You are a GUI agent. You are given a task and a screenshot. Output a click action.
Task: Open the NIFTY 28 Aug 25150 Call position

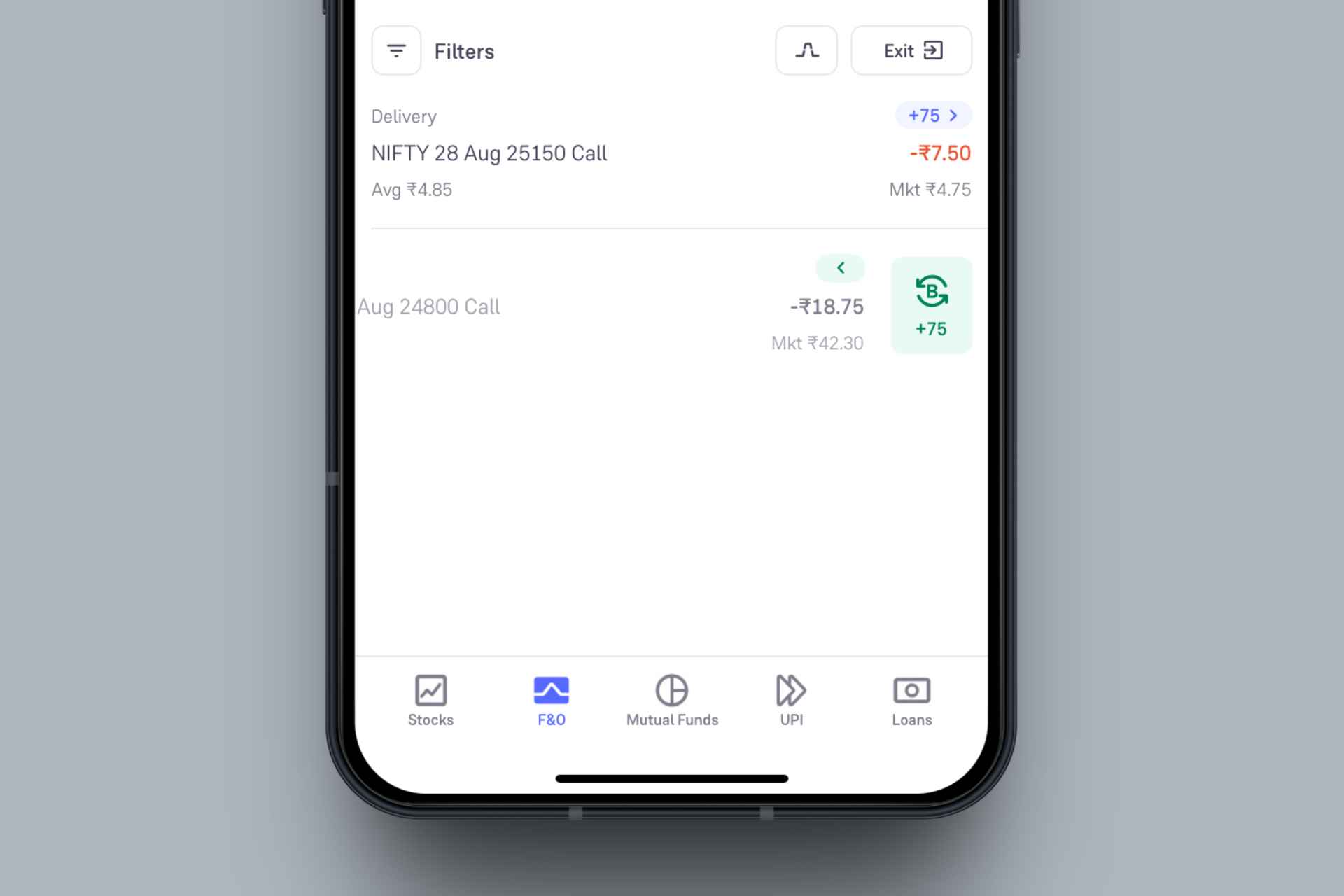pos(489,153)
